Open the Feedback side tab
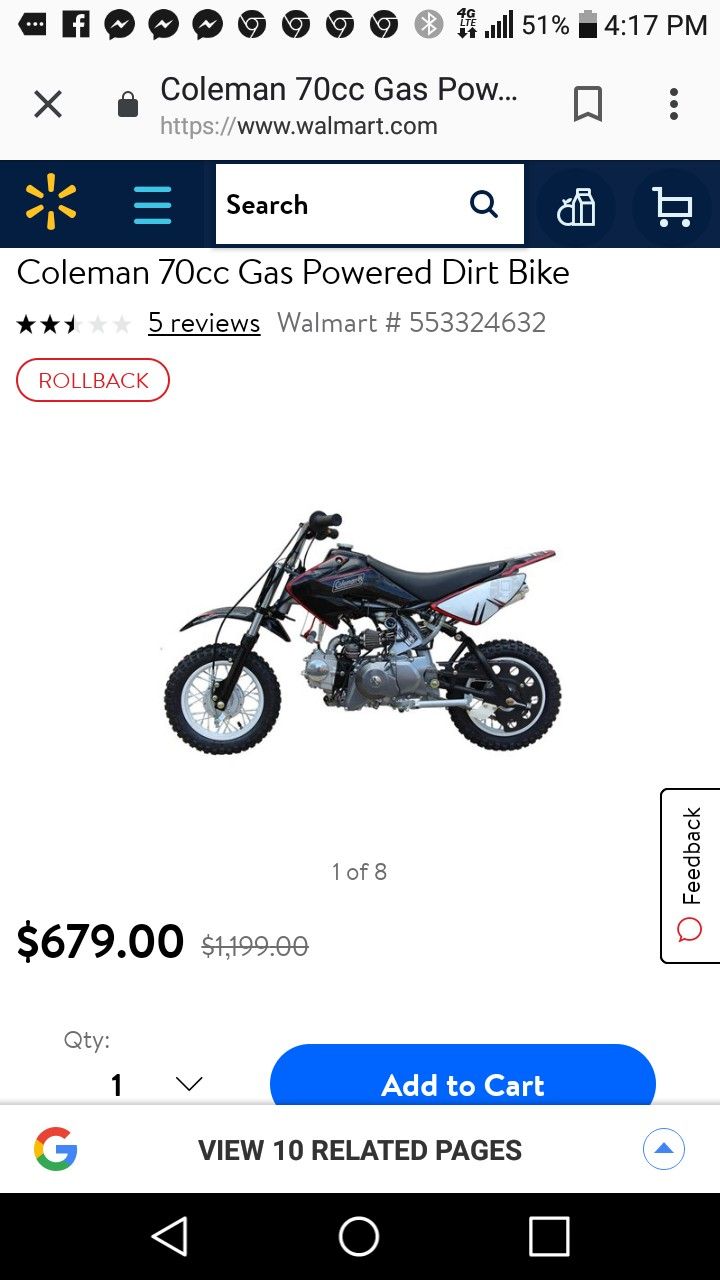Image resolution: width=720 pixels, height=1280 pixels. [x=690, y=876]
